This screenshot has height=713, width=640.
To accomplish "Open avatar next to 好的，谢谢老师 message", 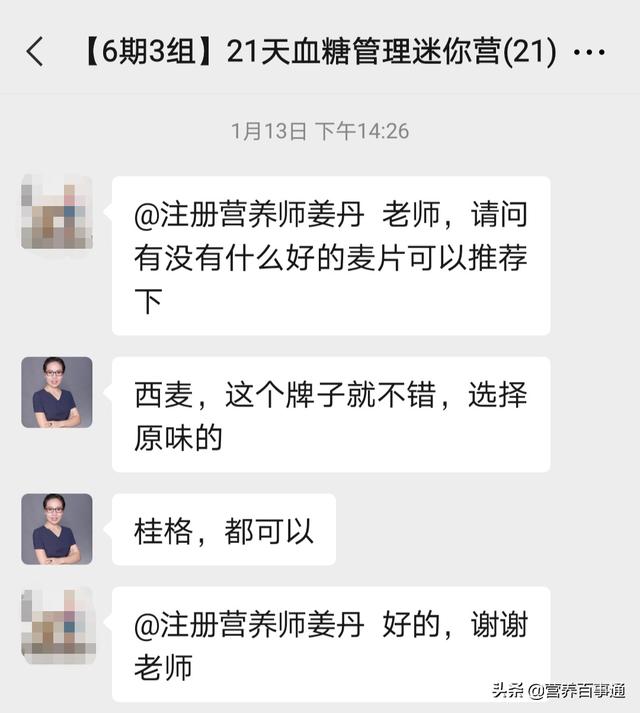I will pos(57,624).
